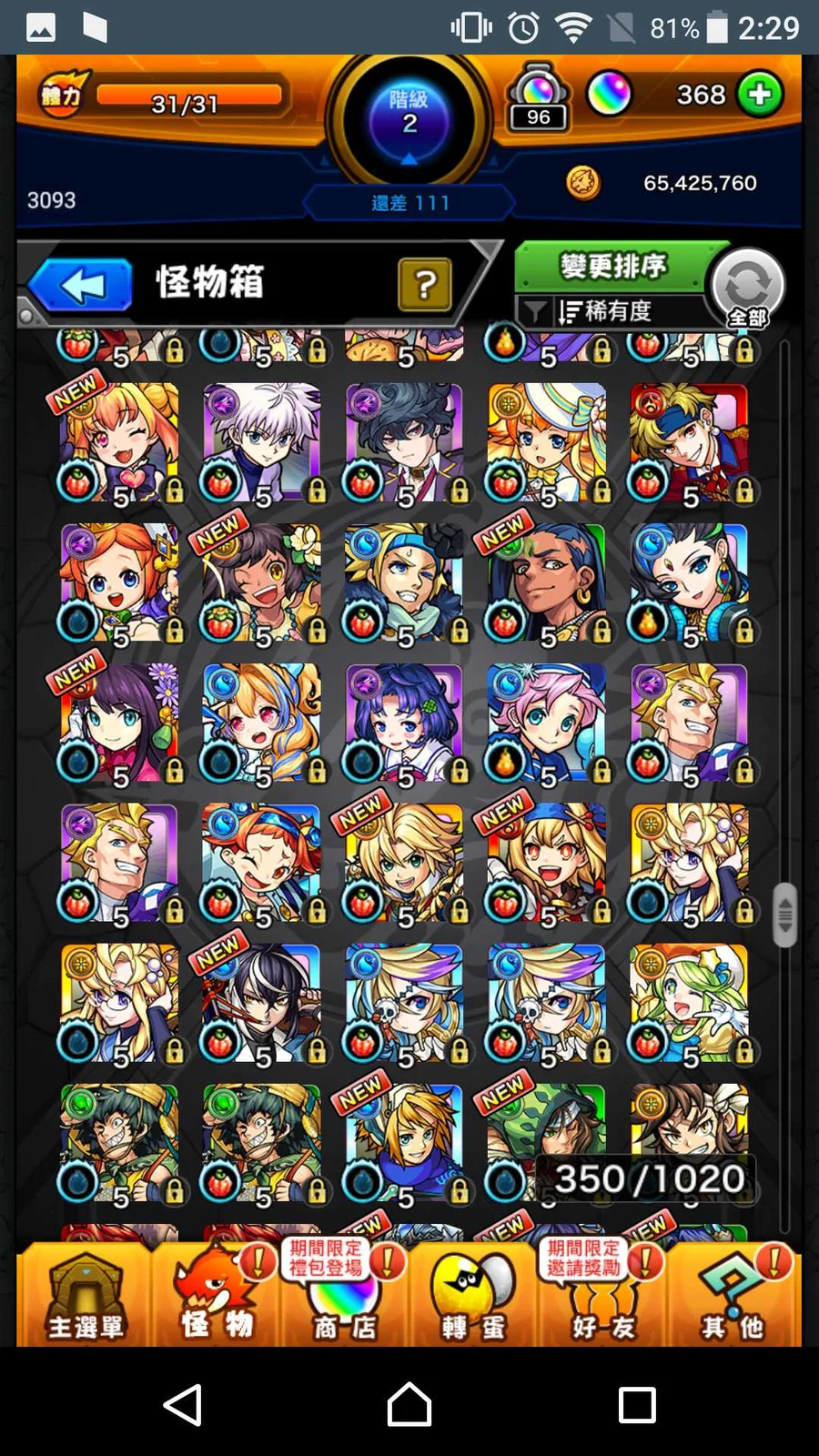Select the pink-haired girl on blue background
819x1456 pixels.
(x=547, y=723)
